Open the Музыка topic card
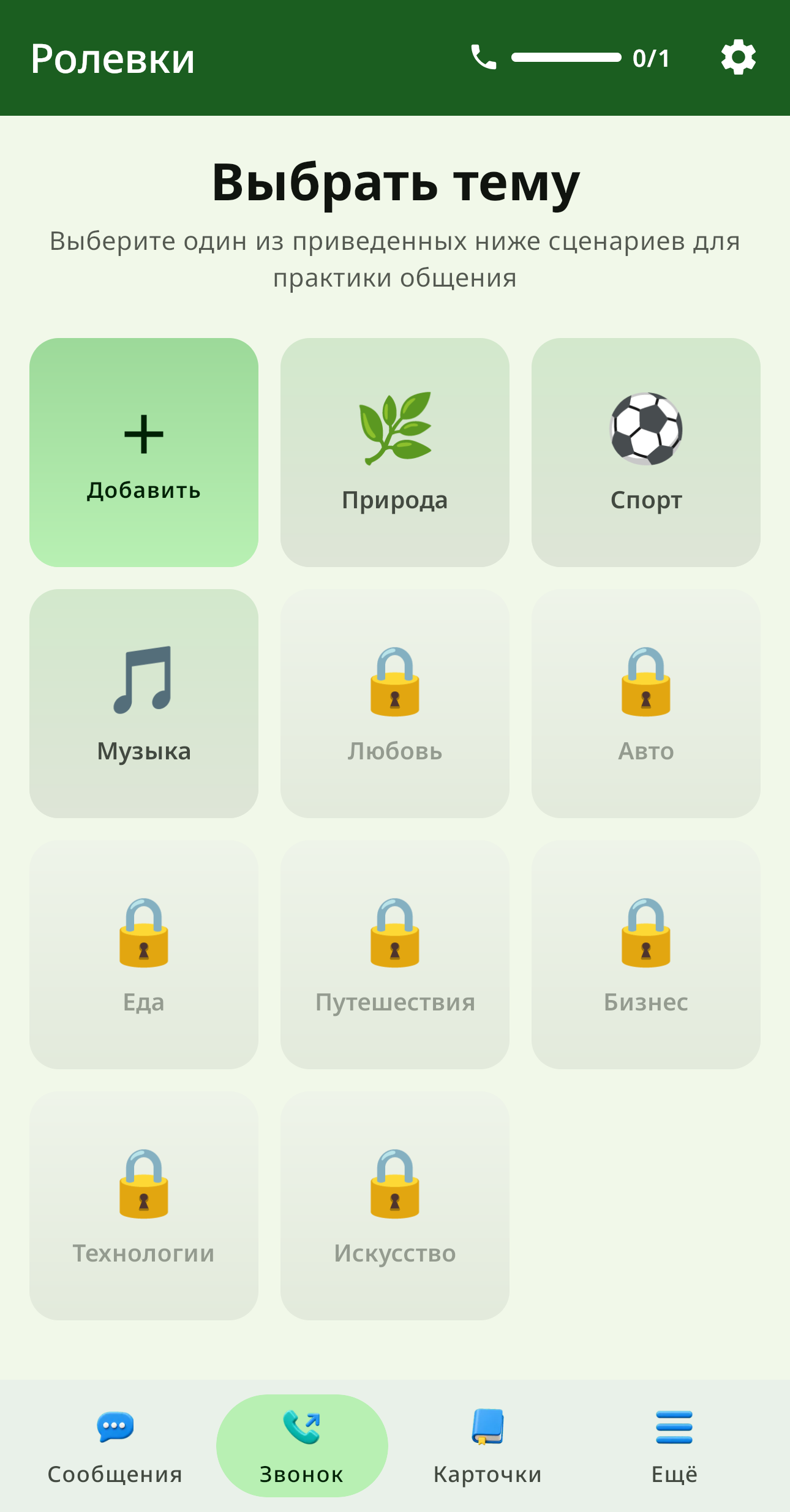This screenshot has height=1512, width=790. click(x=144, y=704)
